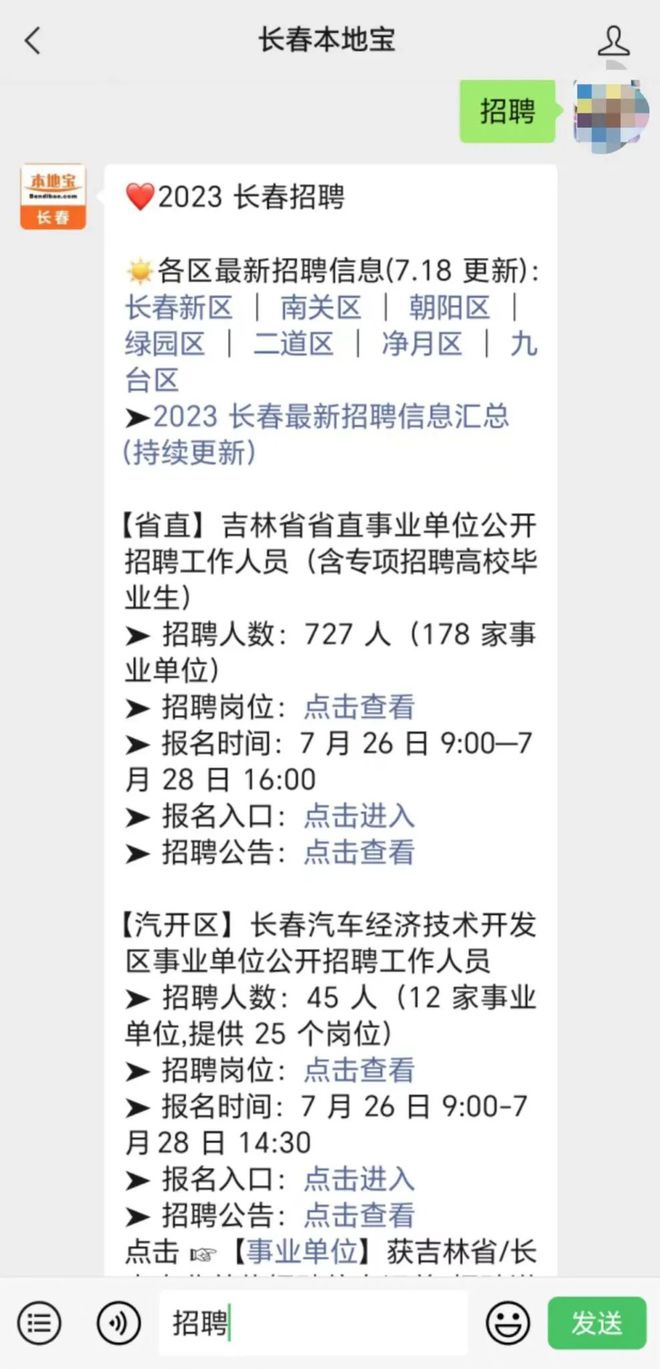Image resolution: width=660 pixels, height=1369 pixels.
Task: Enter 报名入口 for the 汽开区 recruitment
Action: click(359, 1179)
